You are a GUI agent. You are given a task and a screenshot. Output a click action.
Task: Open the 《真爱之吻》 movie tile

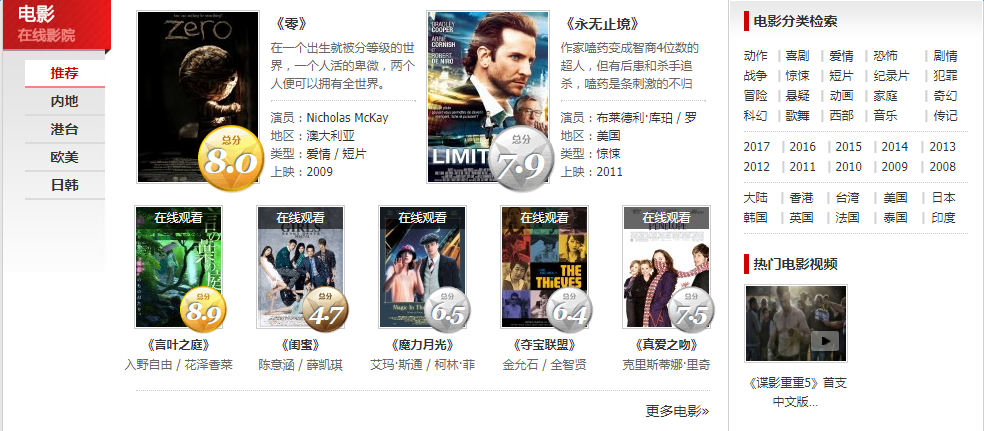click(666, 267)
